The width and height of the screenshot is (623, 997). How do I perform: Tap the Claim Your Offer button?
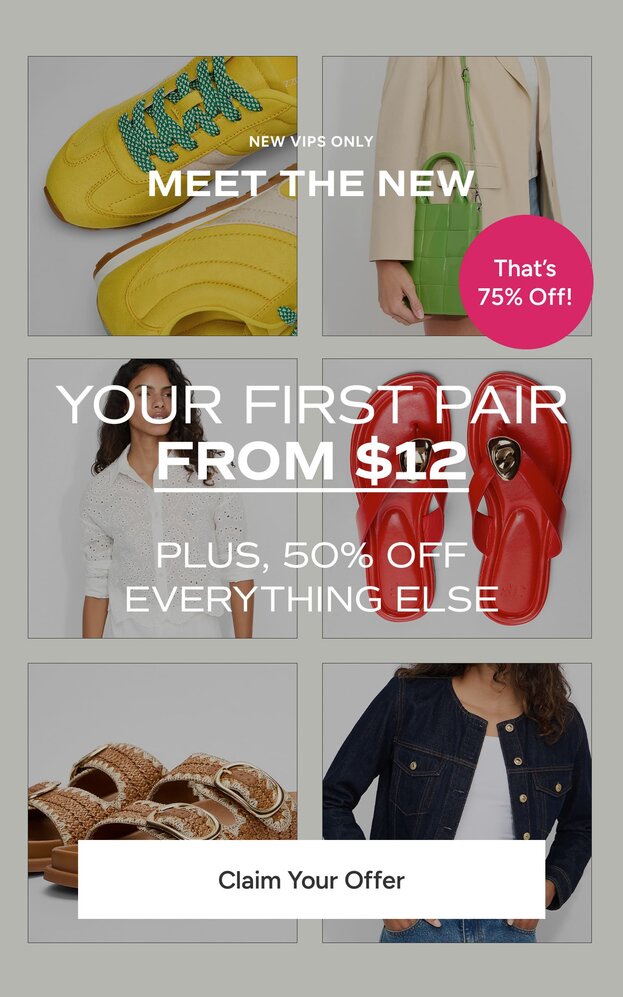pyautogui.click(x=311, y=880)
